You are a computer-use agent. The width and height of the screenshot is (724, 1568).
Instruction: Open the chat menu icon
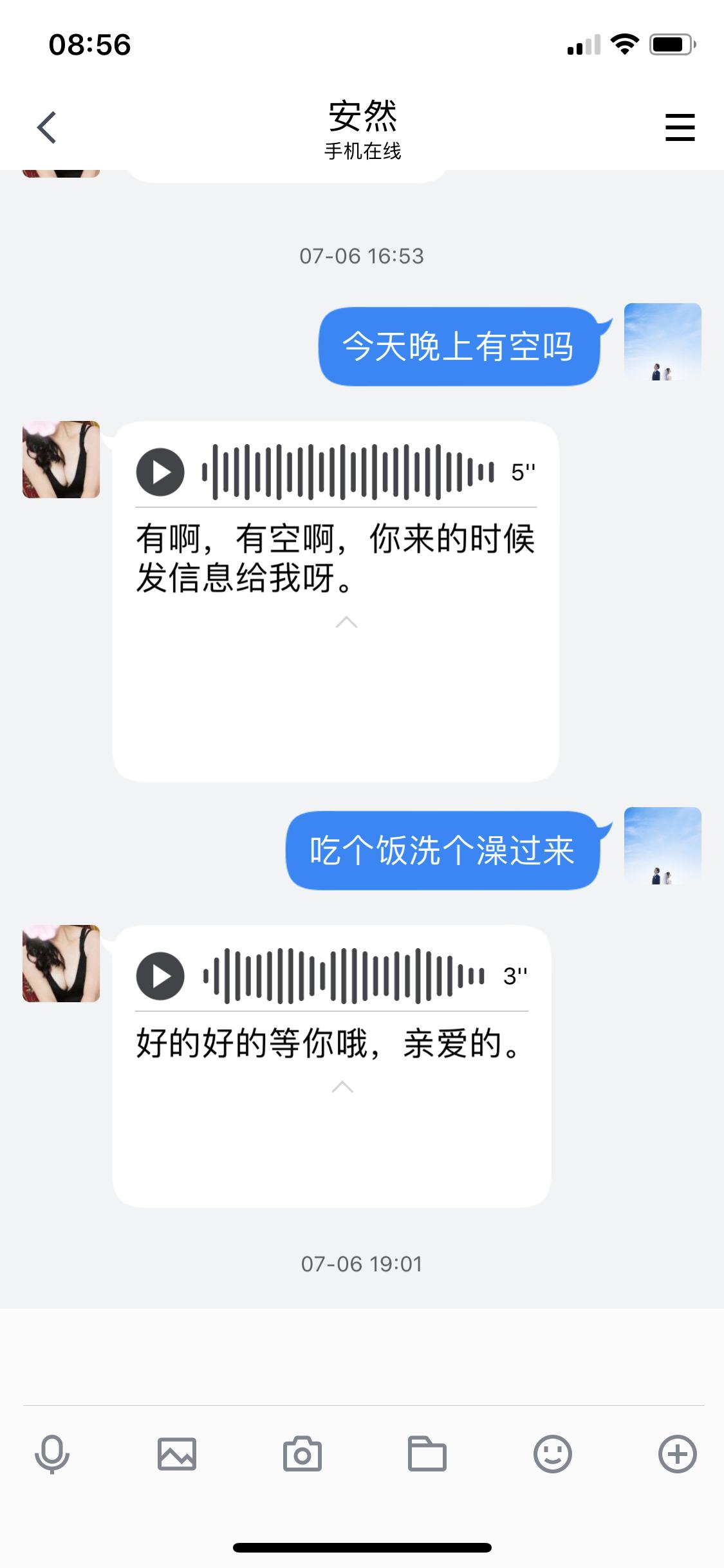click(680, 127)
